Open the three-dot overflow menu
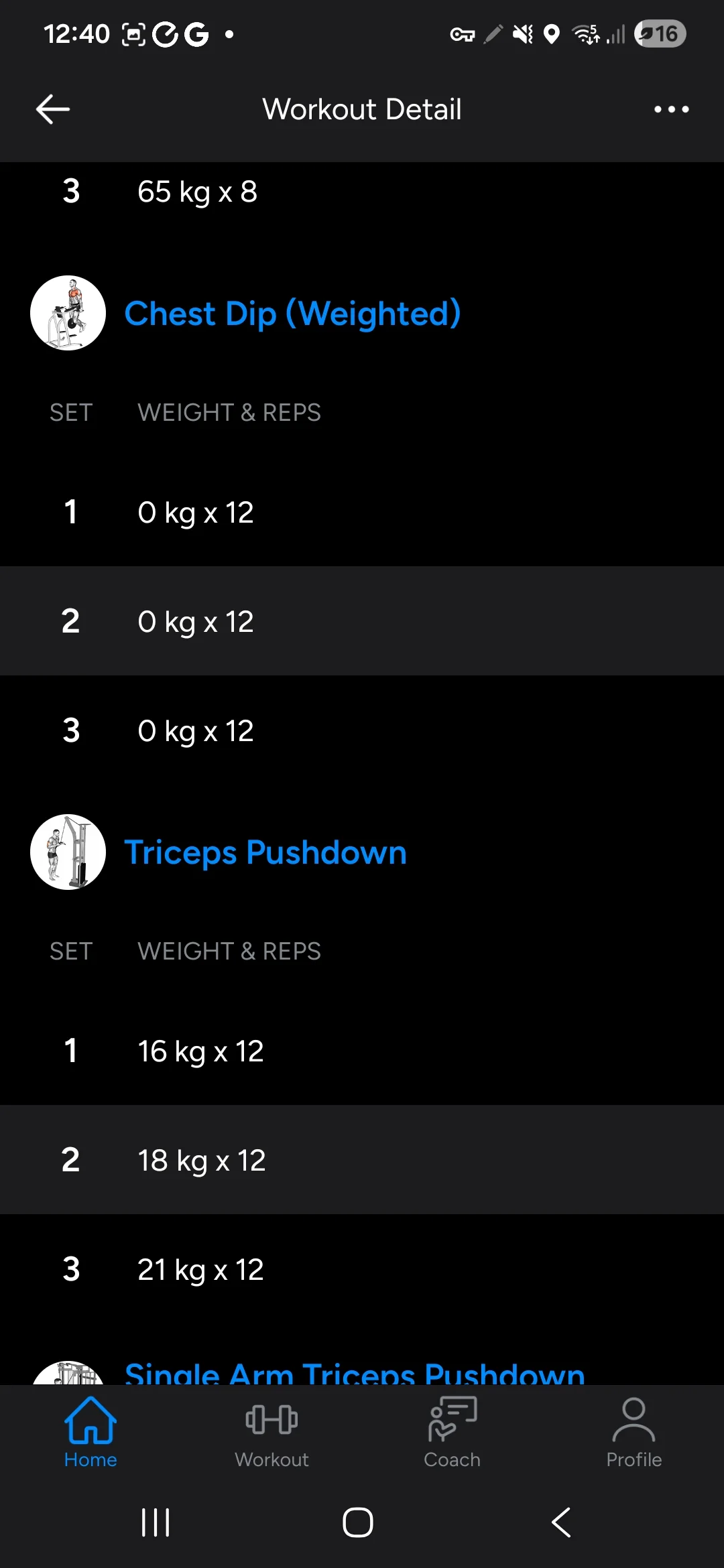Image resolution: width=724 pixels, height=1568 pixels. click(671, 109)
